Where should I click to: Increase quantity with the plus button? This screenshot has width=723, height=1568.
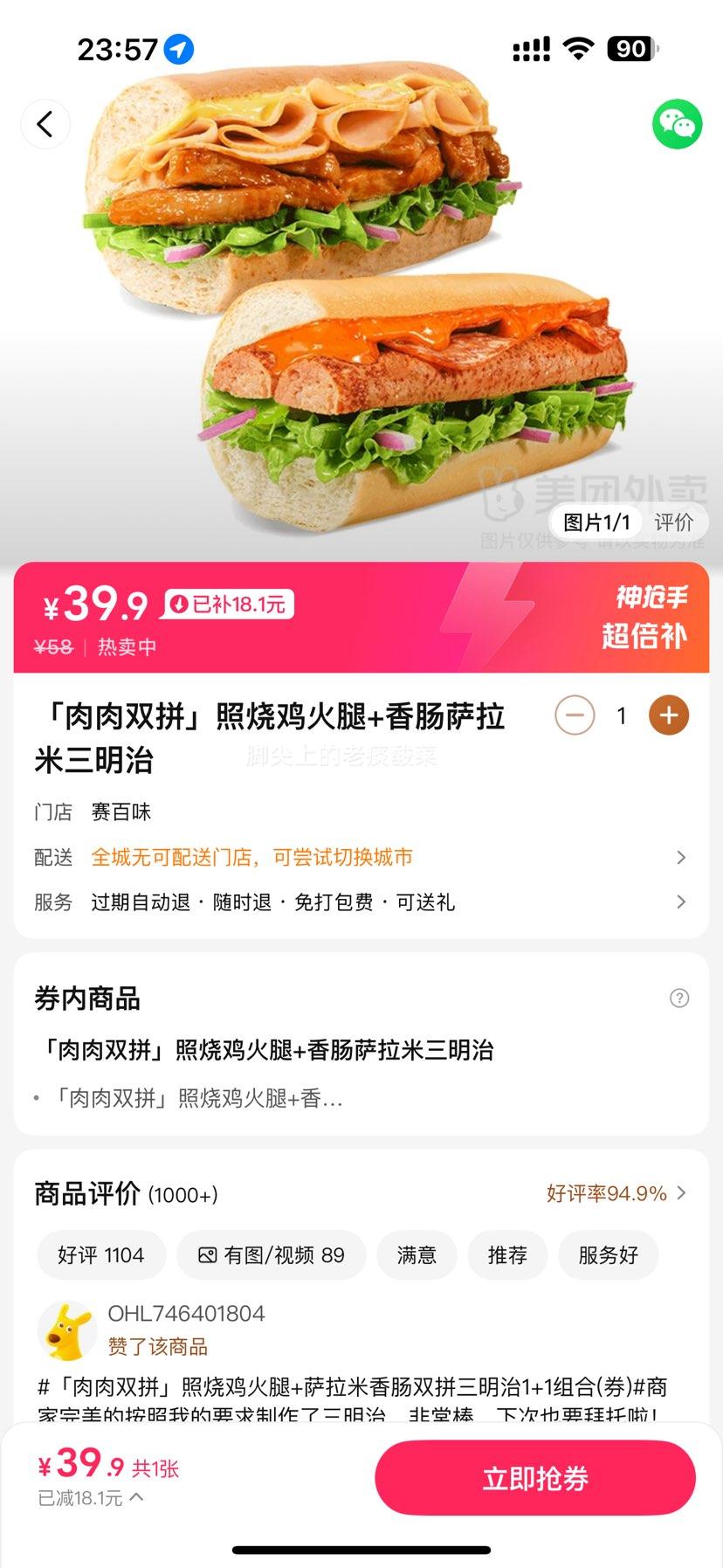(x=669, y=716)
